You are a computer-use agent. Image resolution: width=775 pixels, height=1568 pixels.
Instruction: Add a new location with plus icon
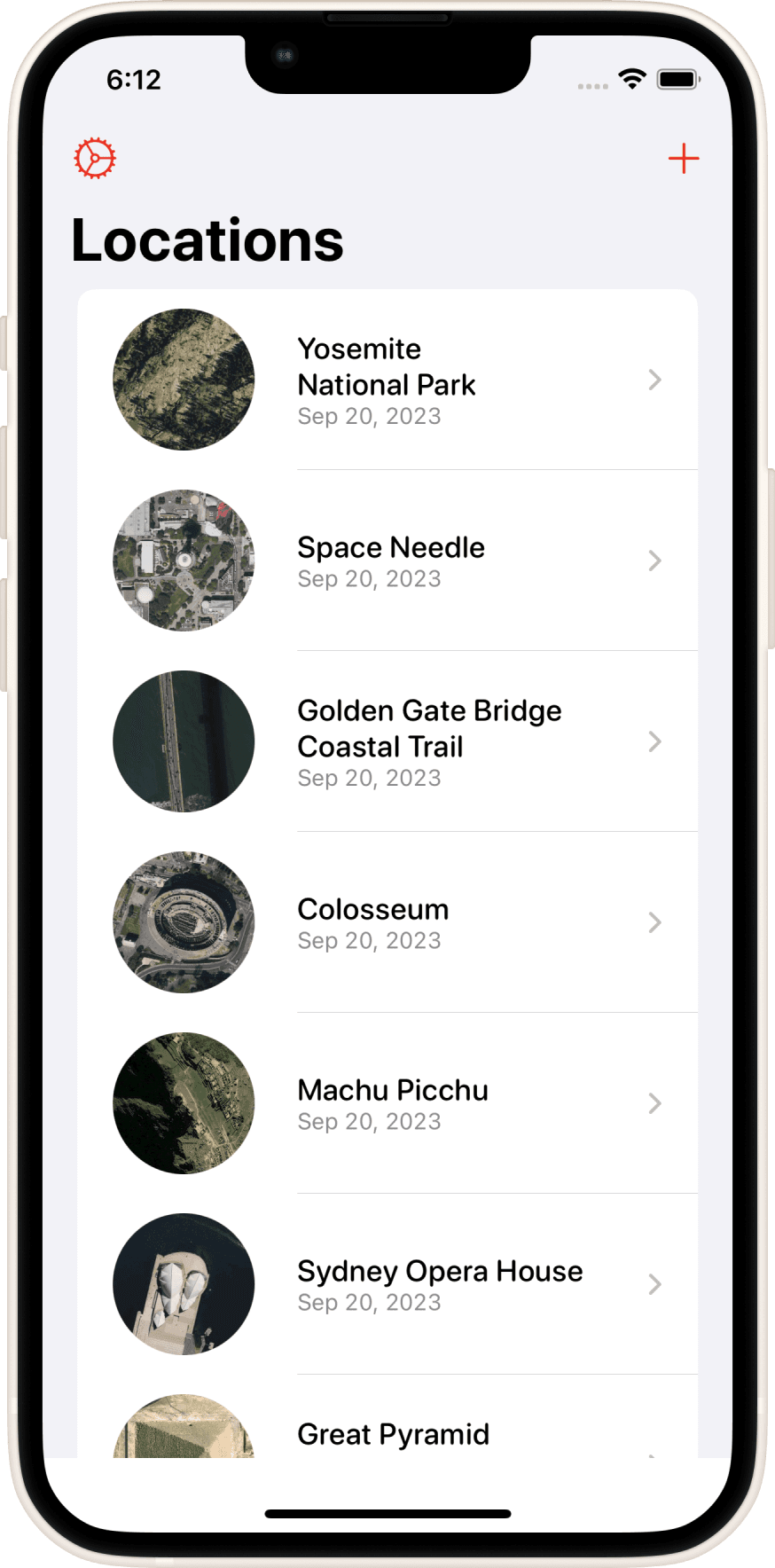[683, 159]
